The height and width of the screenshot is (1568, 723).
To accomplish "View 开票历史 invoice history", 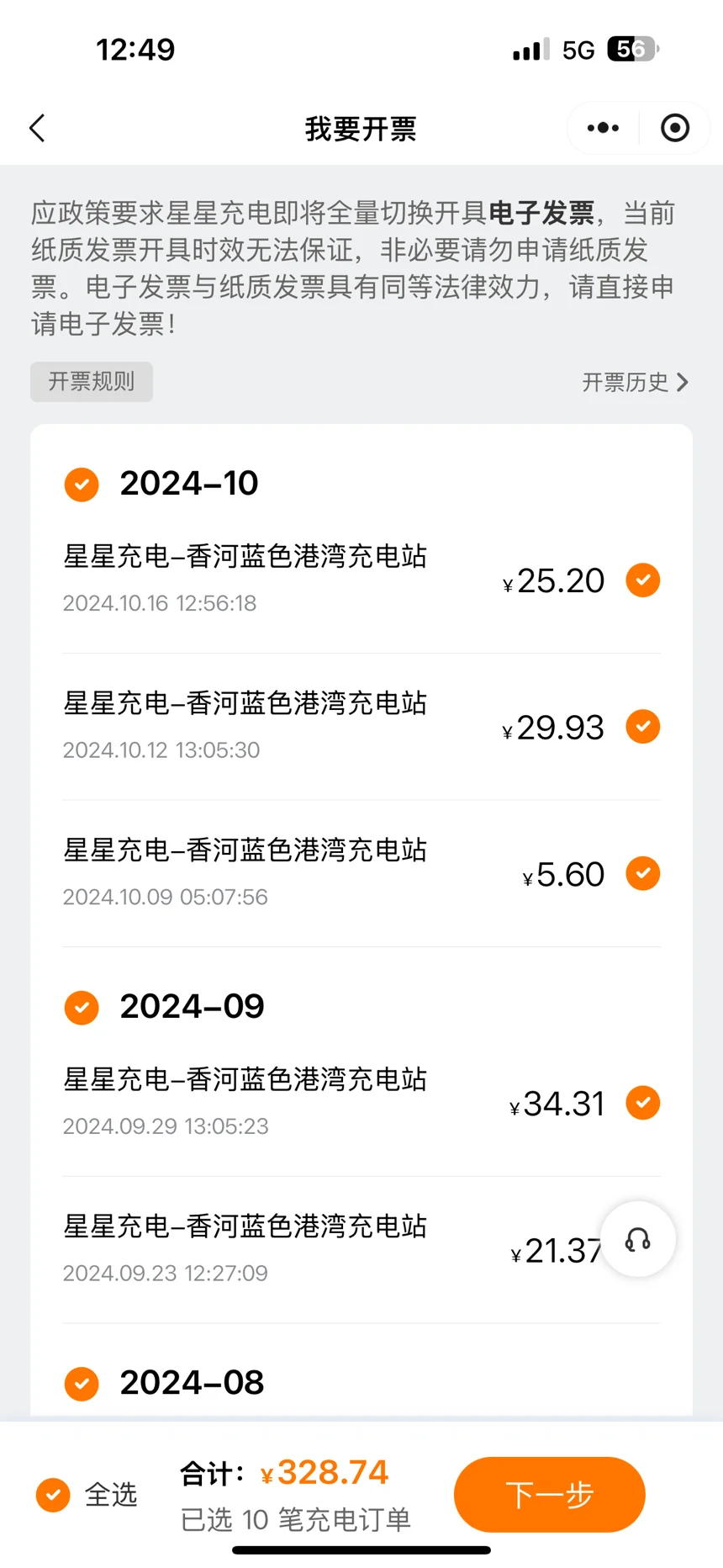I will click(x=636, y=383).
